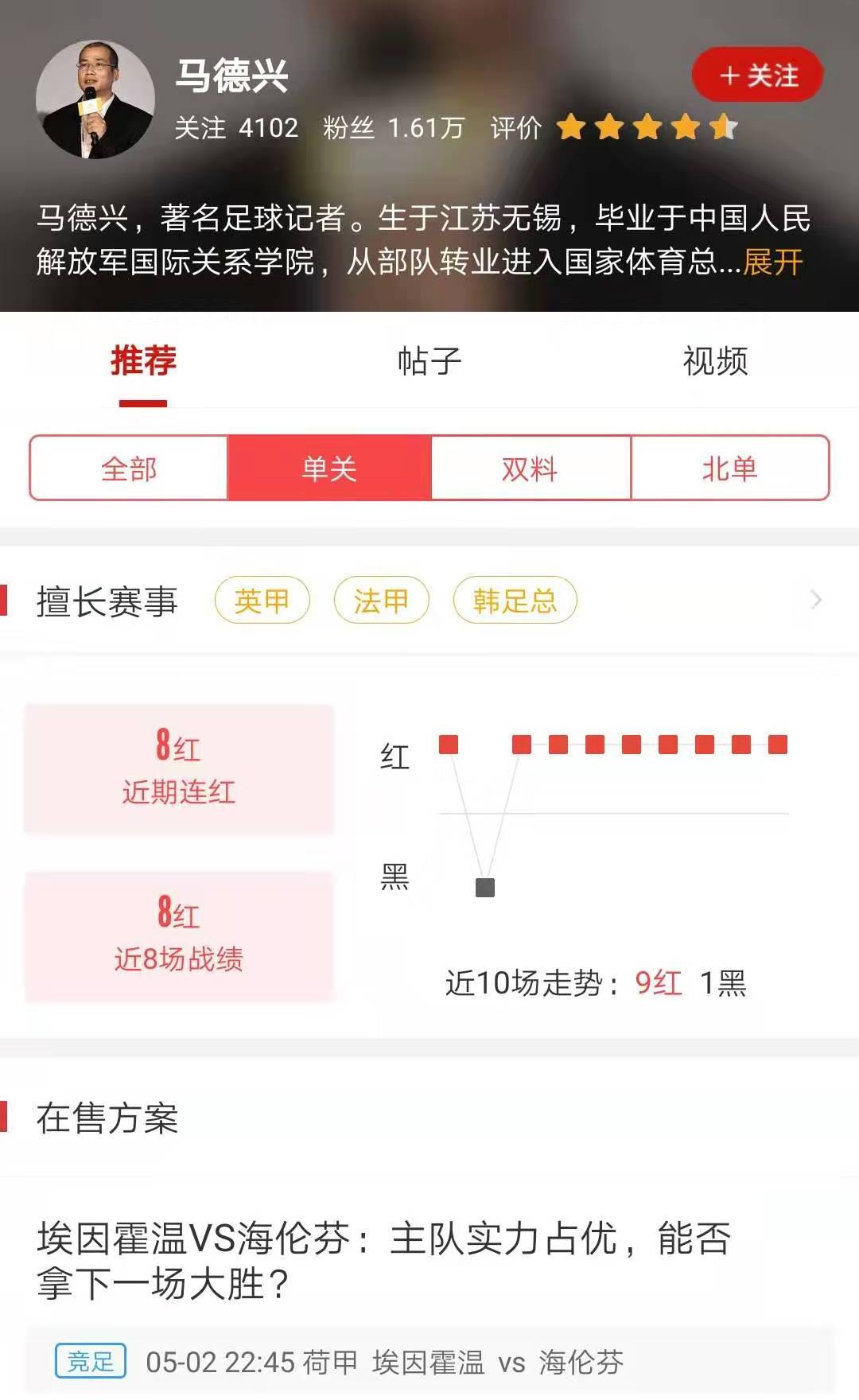Viewport: 859px width, 1400px height.
Task: Switch to the 帖子 tab
Action: tap(429, 362)
